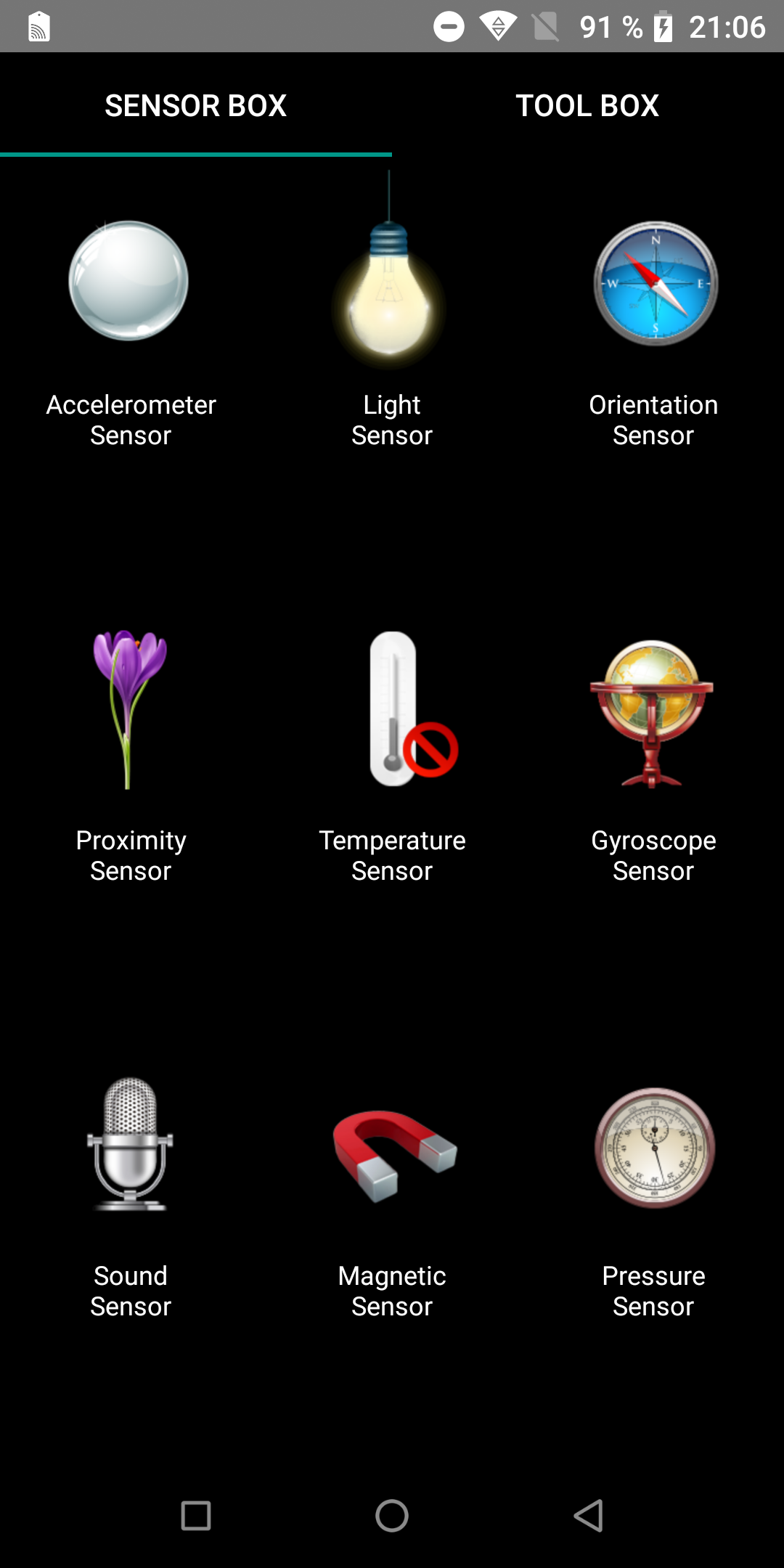
Task: Select the Sensor Box tab
Action: point(196,105)
